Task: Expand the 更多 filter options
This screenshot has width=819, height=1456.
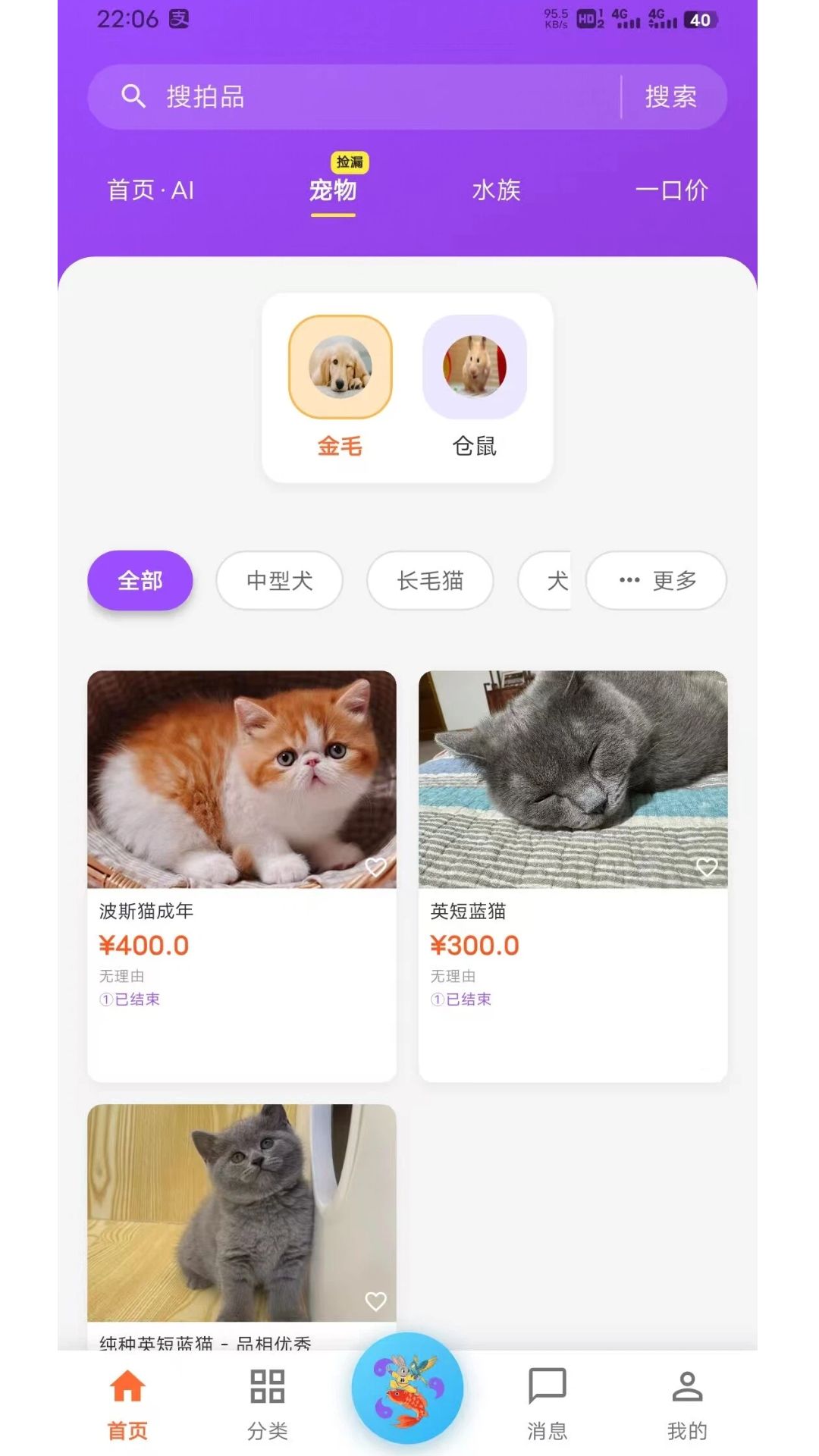Action: [655, 581]
